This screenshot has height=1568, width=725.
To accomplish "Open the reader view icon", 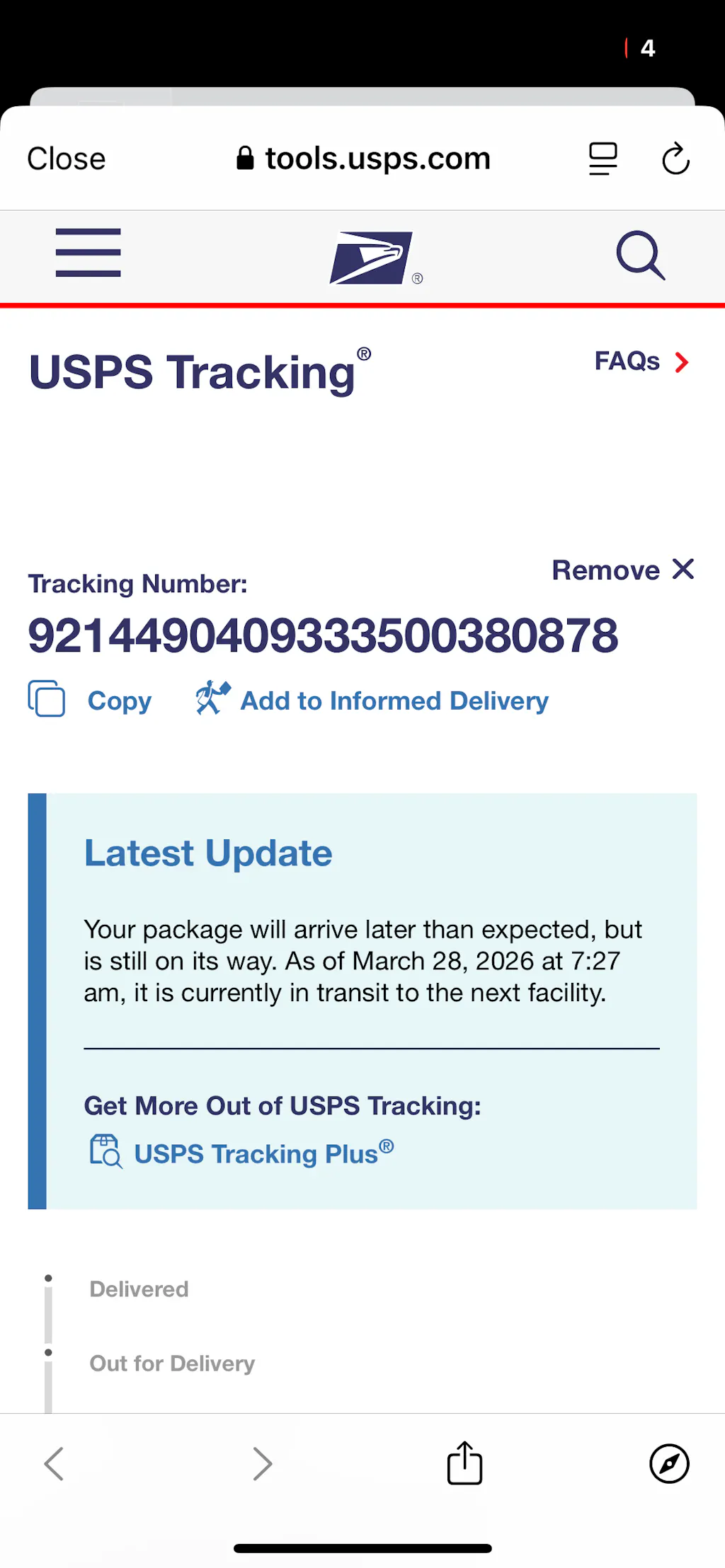I will [603, 158].
